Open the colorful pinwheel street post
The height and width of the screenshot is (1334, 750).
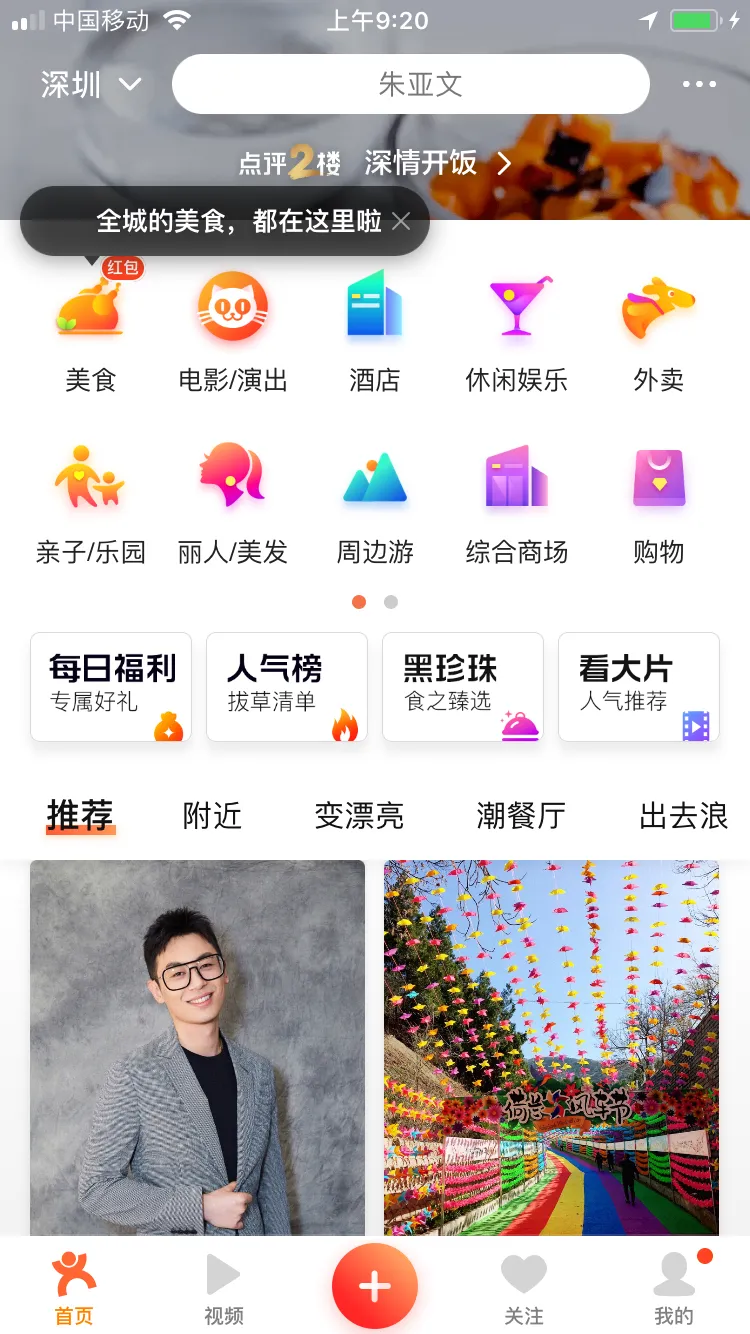(551, 1046)
